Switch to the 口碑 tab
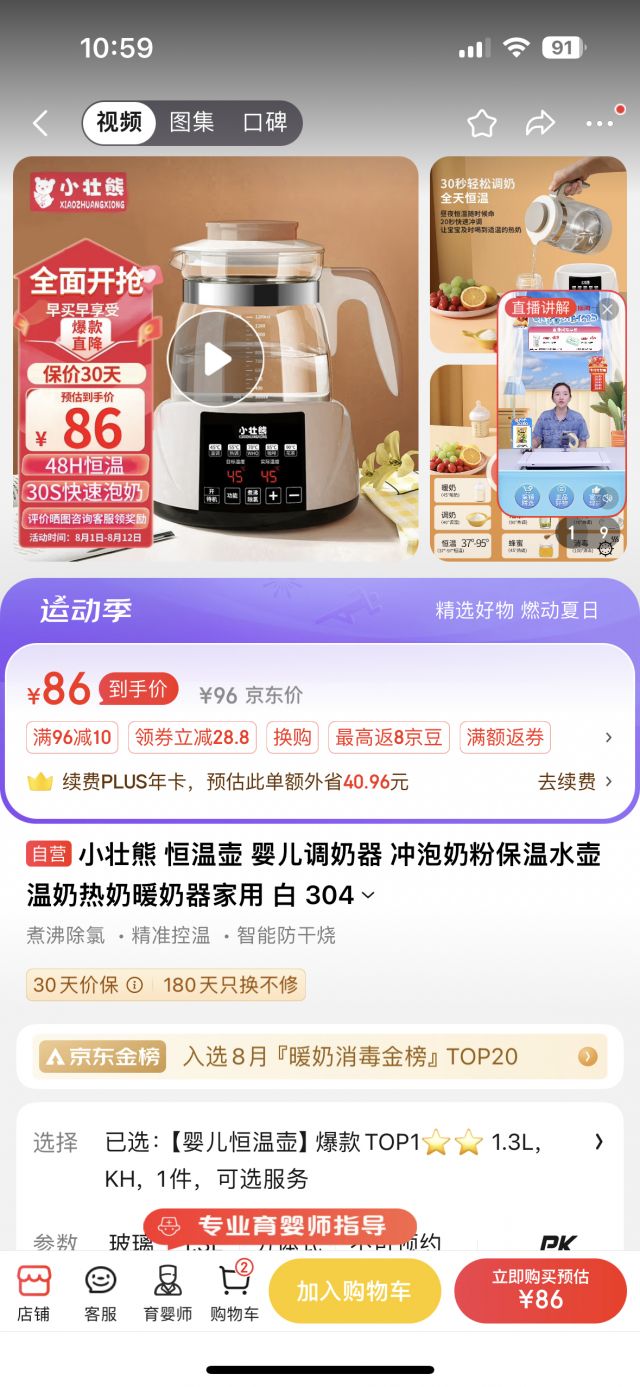The height and width of the screenshot is (1387, 640). pos(265,123)
